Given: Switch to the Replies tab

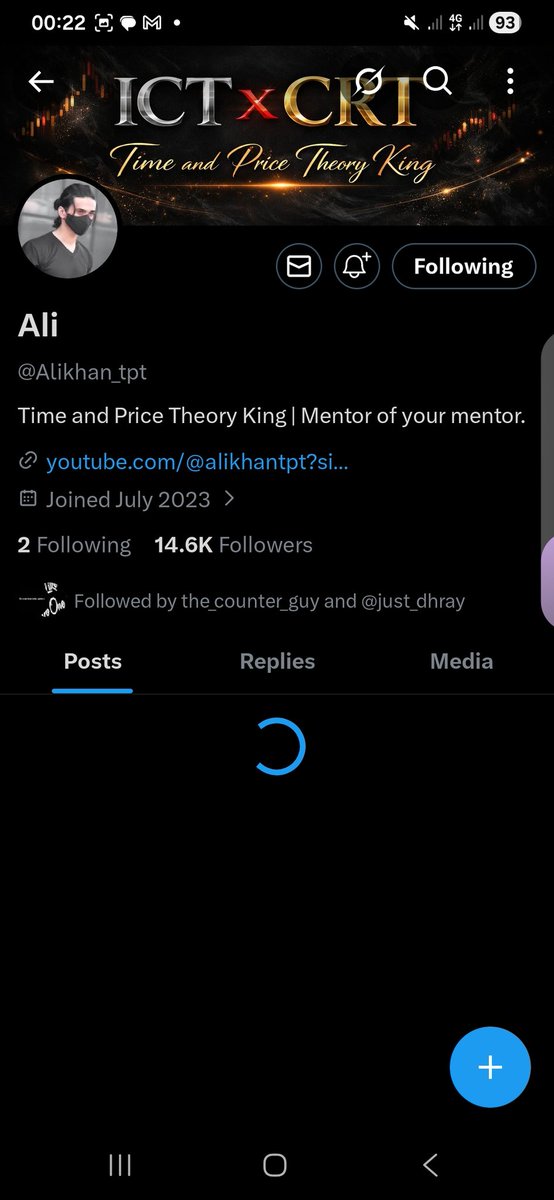Looking at the screenshot, I should pos(277,661).
